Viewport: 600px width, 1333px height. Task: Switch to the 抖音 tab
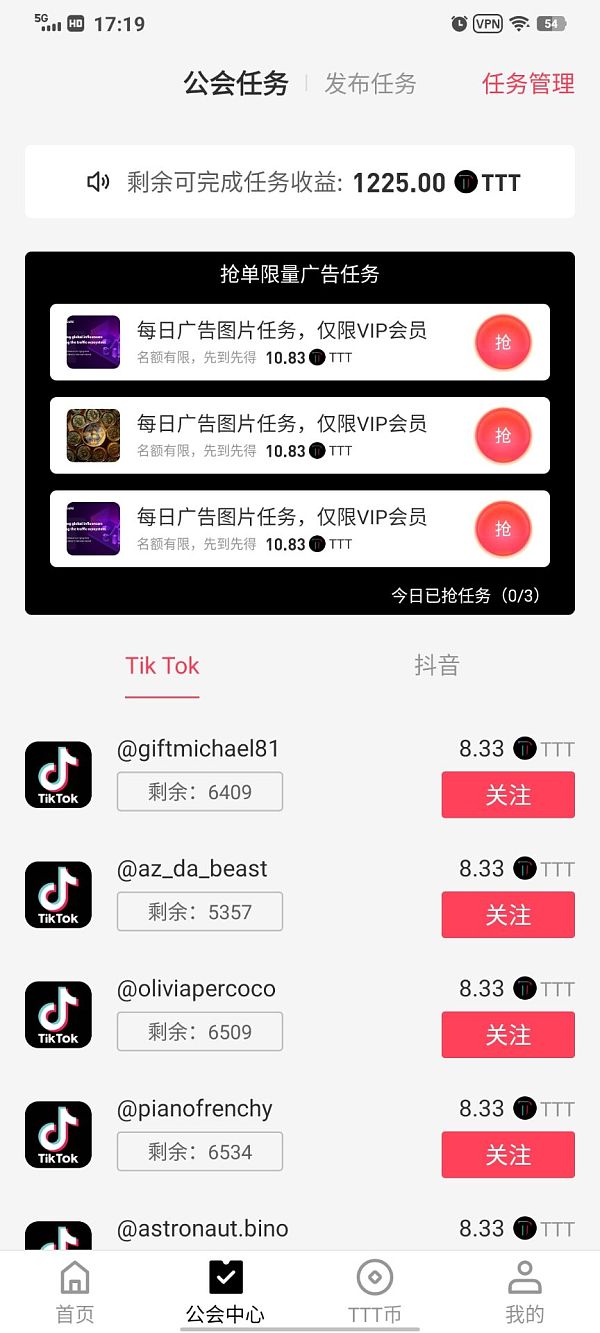coord(437,666)
